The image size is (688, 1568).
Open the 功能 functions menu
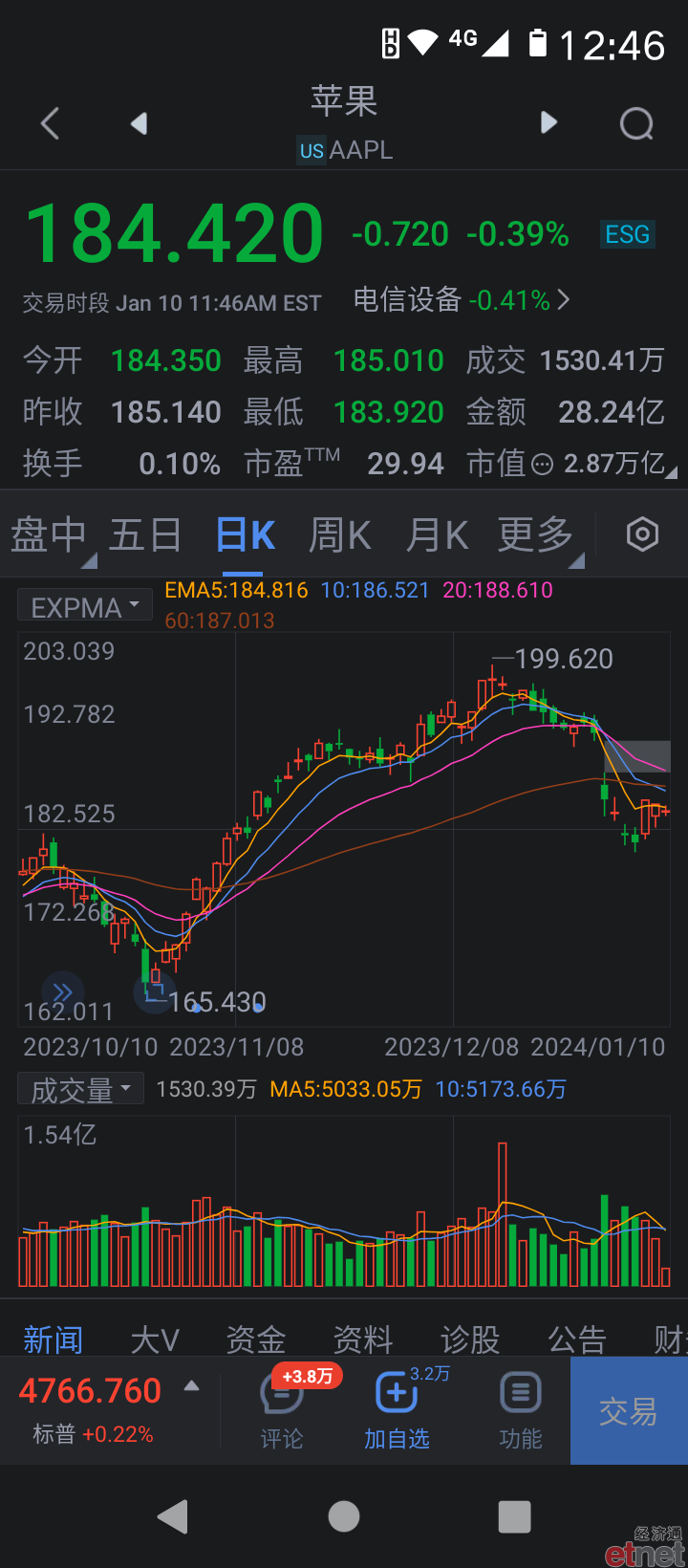[x=521, y=1411]
